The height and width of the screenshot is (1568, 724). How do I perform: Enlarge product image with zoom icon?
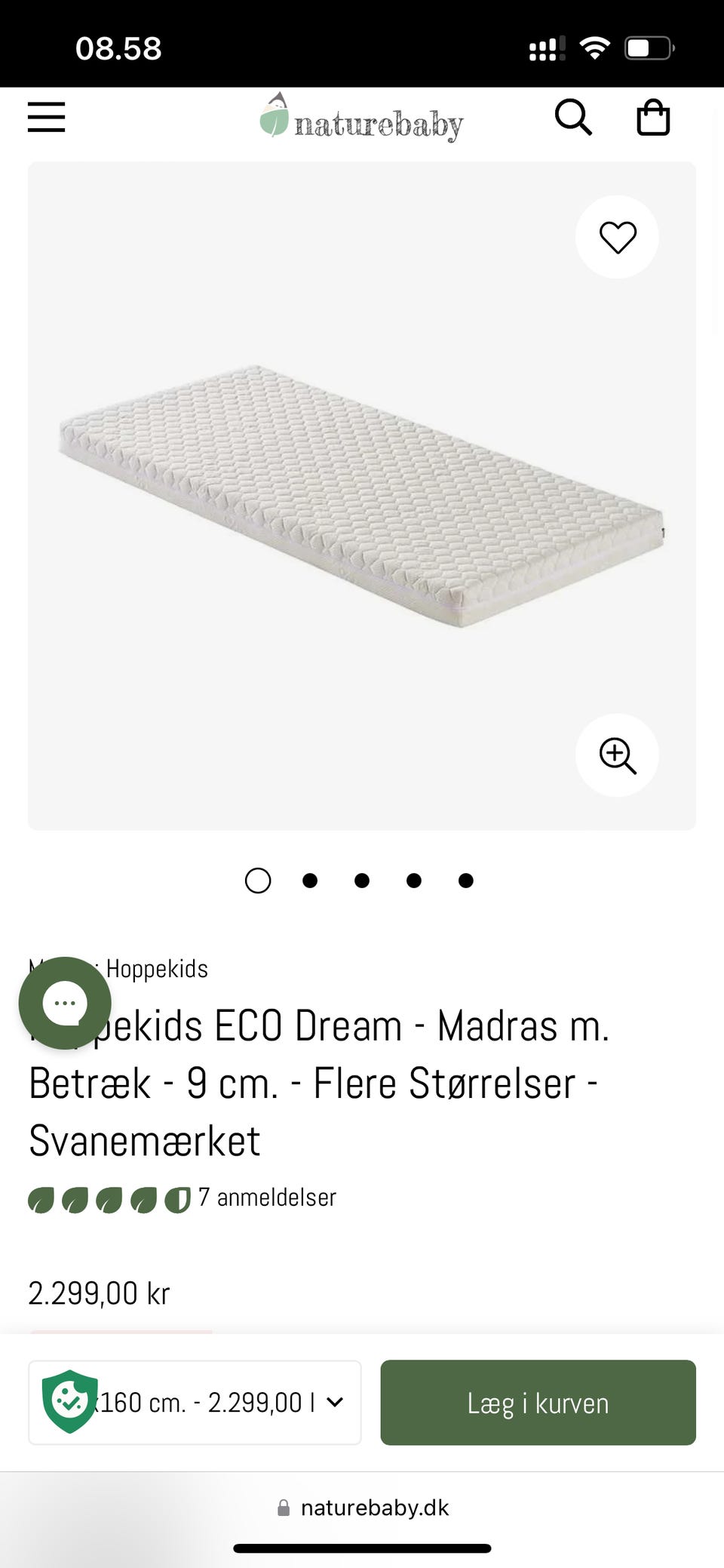click(618, 755)
